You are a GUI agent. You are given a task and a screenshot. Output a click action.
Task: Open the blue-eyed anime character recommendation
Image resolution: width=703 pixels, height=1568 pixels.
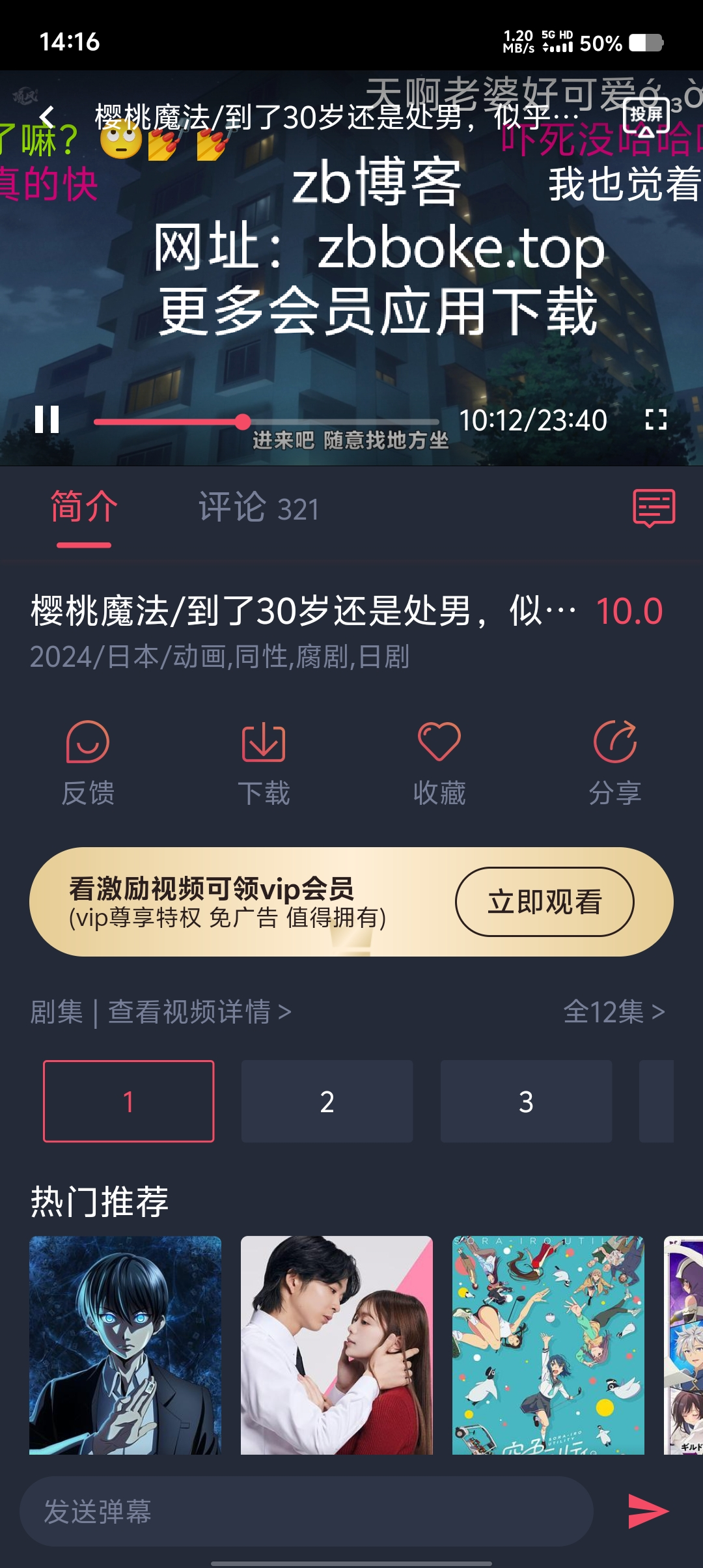125,1345
